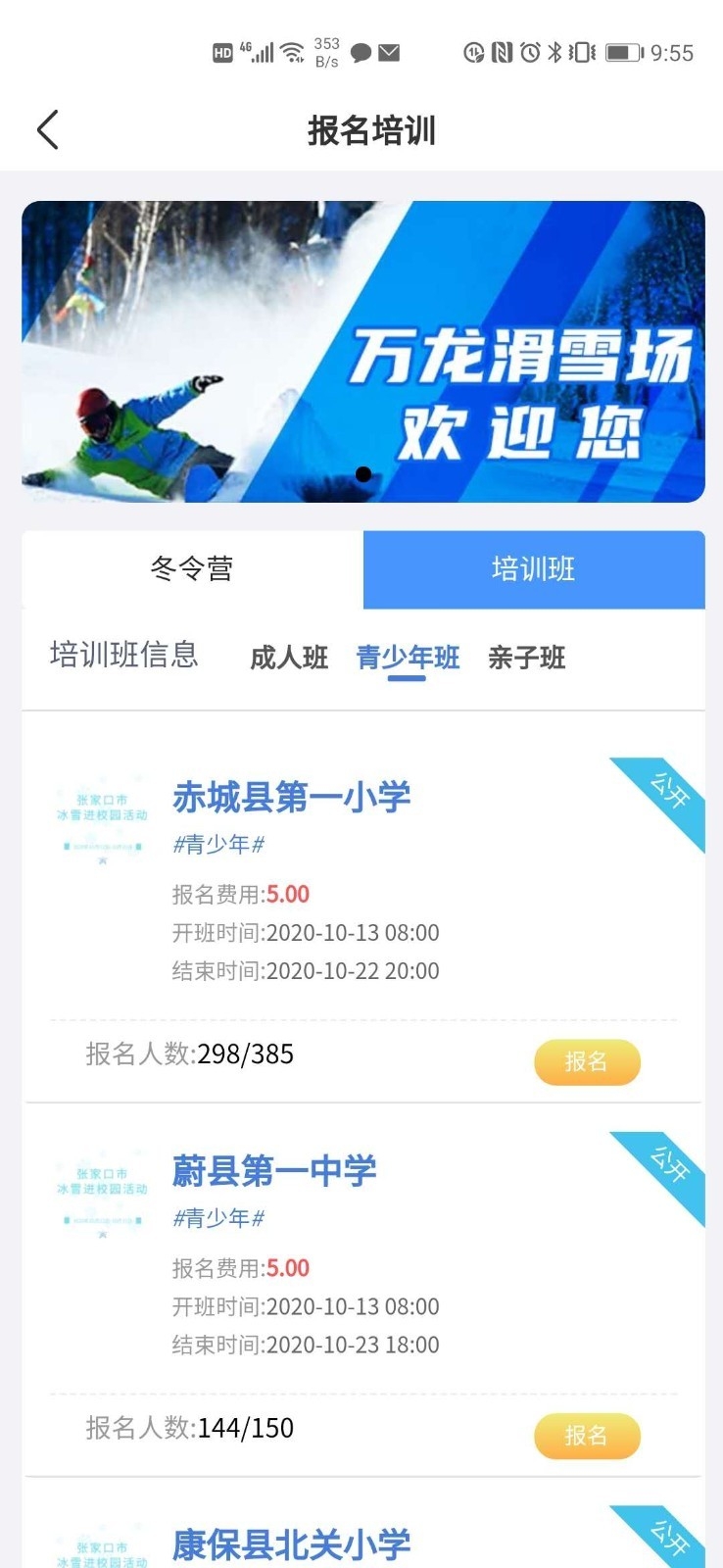Select the 成人班 category filter
This screenshot has width=723, height=1568.
[x=288, y=659]
